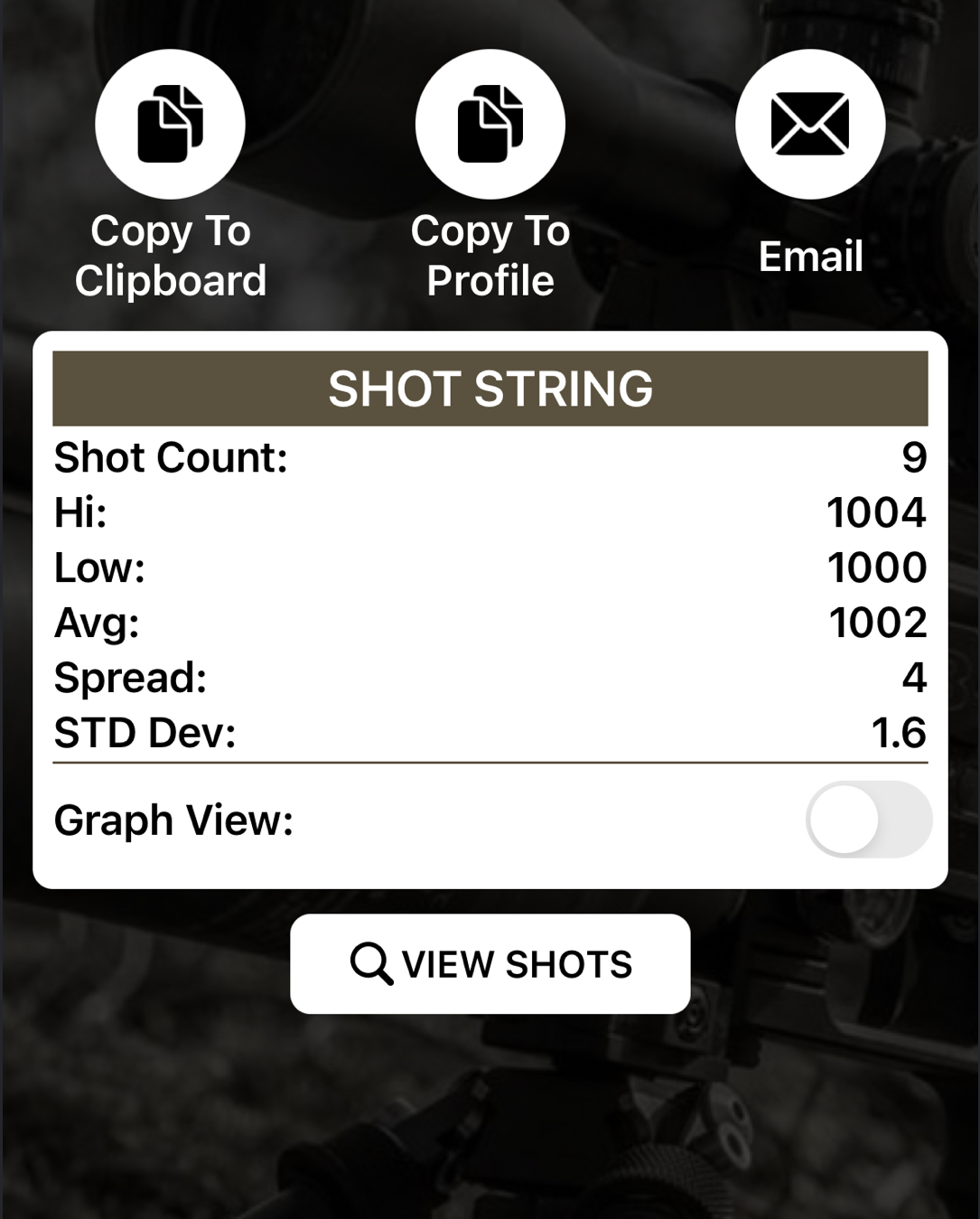This screenshot has height=1219, width=980.
Task: Enable the Graph View switch
Action: (x=868, y=820)
